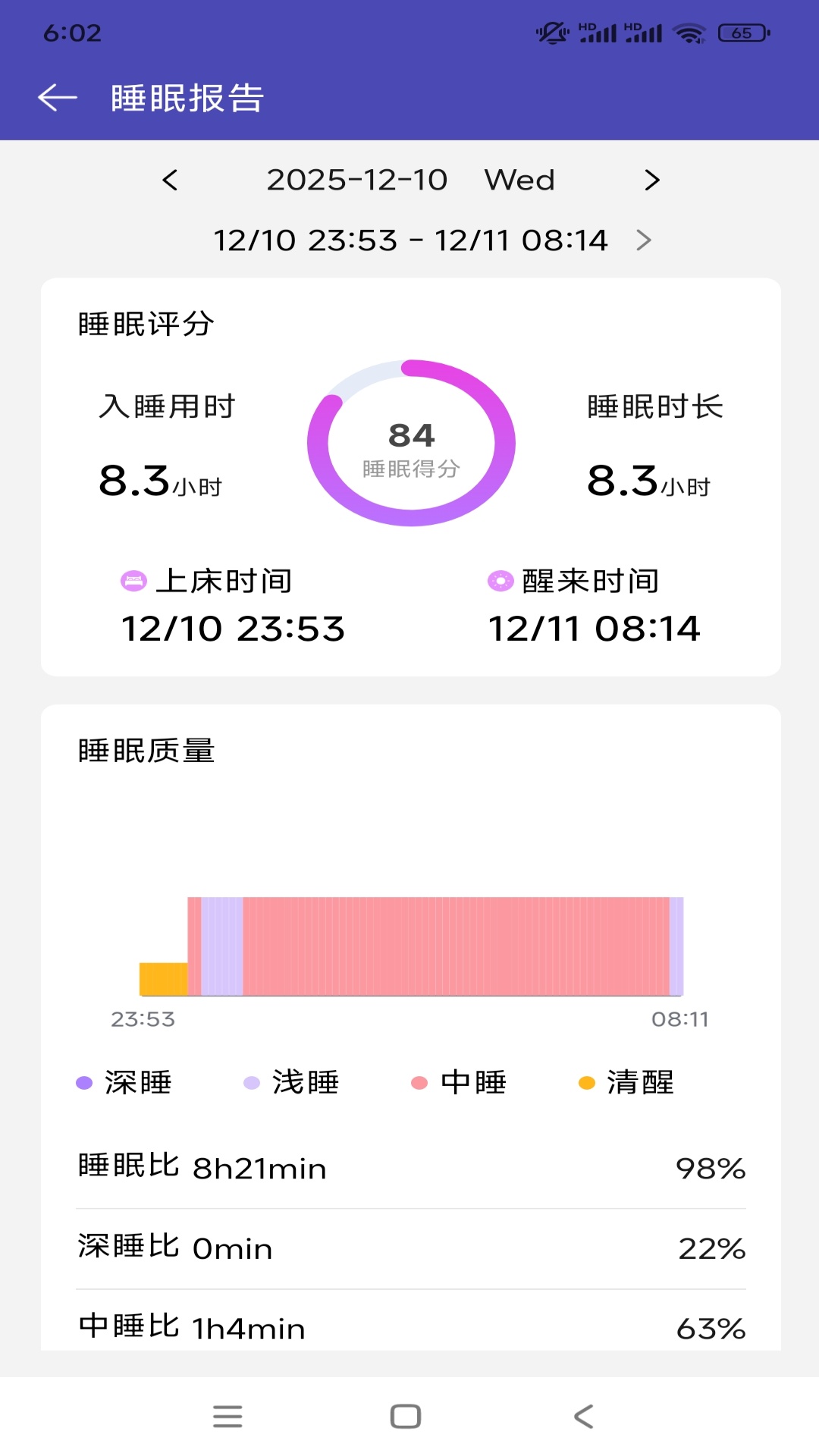Tap the date 2025-12-10 Wed
Image resolution: width=819 pixels, height=1456 pixels.
tap(409, 180)
